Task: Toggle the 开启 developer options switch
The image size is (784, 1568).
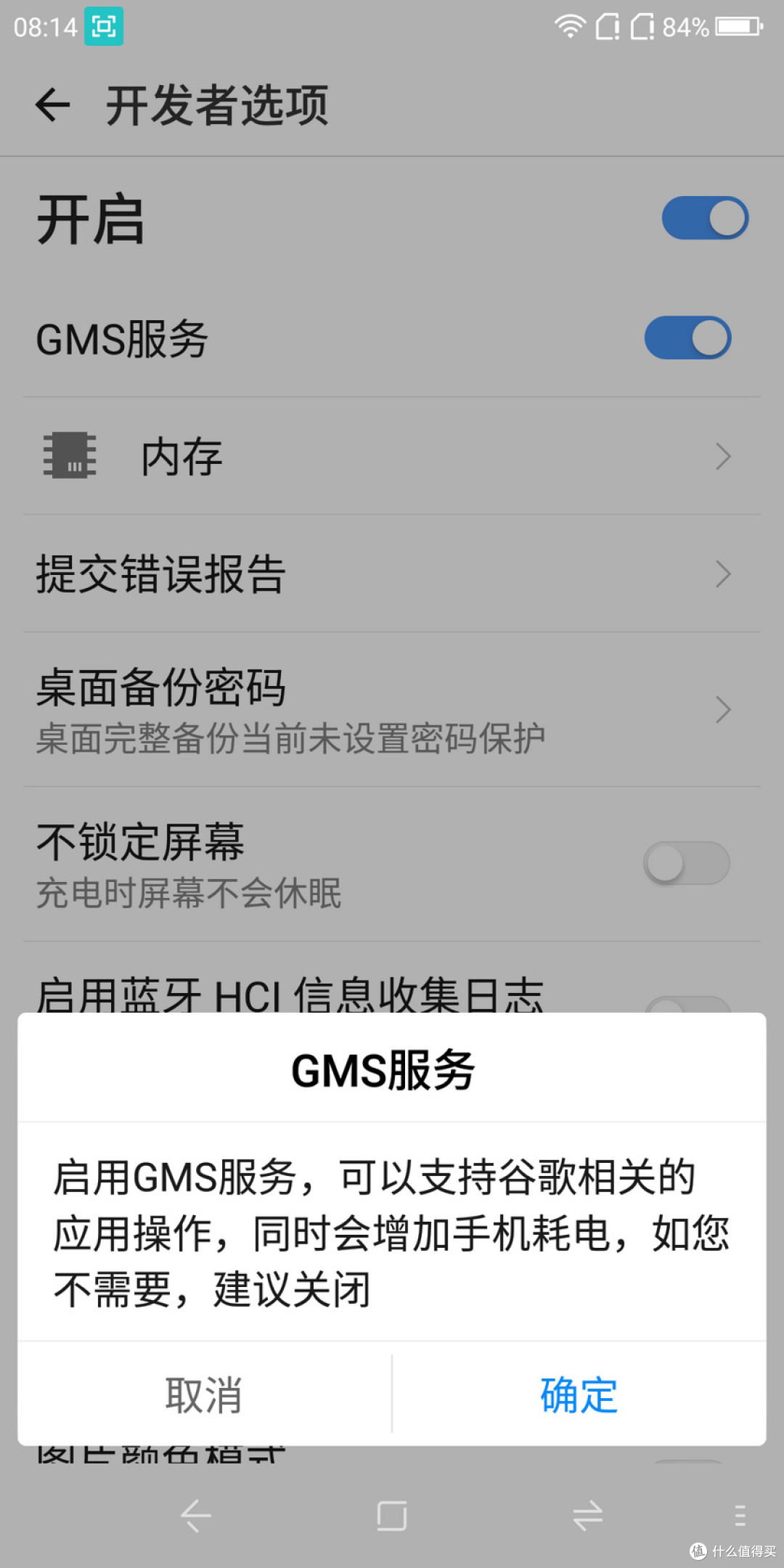Action: [x=705, y=218]
